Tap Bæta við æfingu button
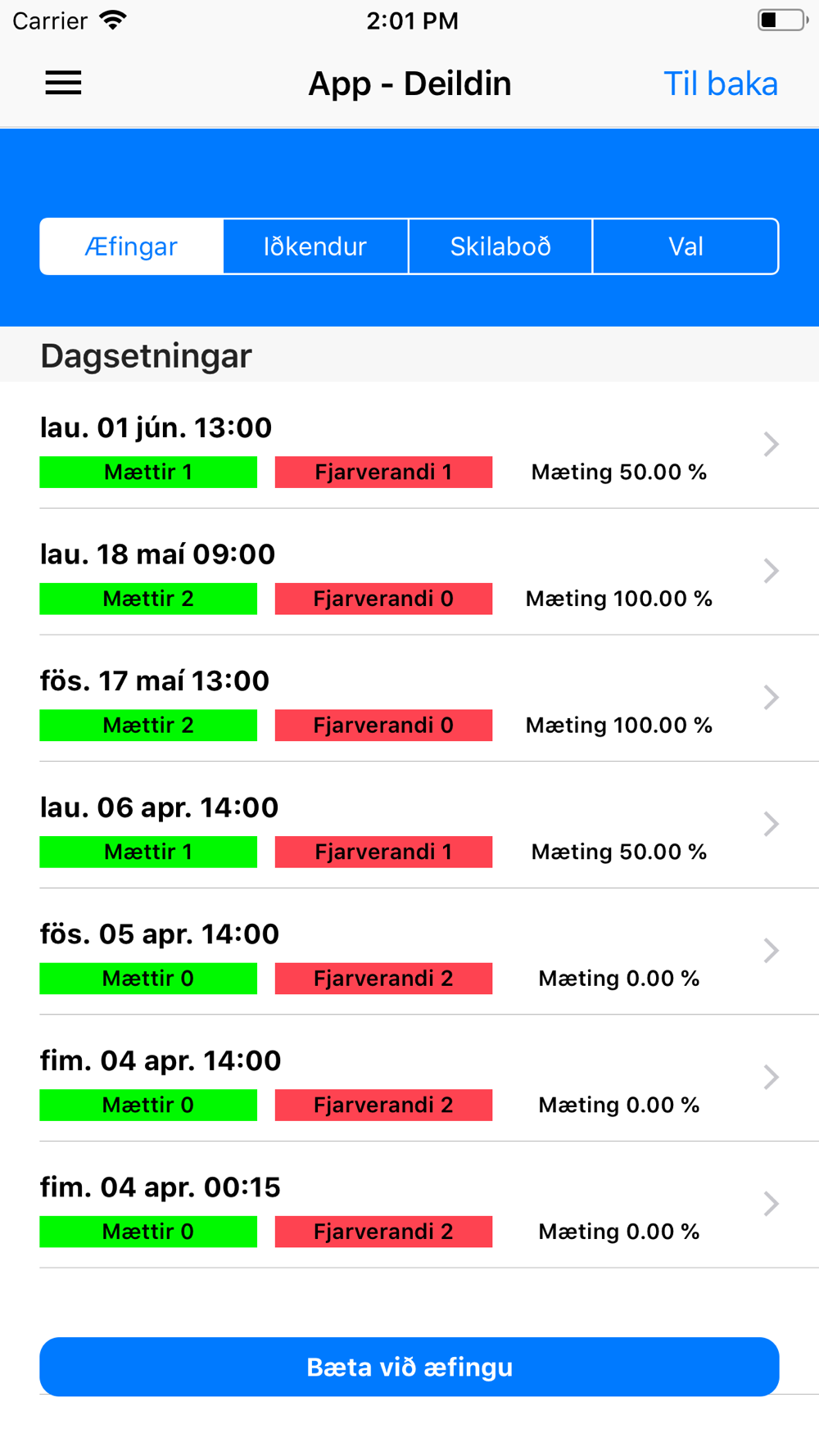Screen dimensions: 819x1456 coord(409,1367)
